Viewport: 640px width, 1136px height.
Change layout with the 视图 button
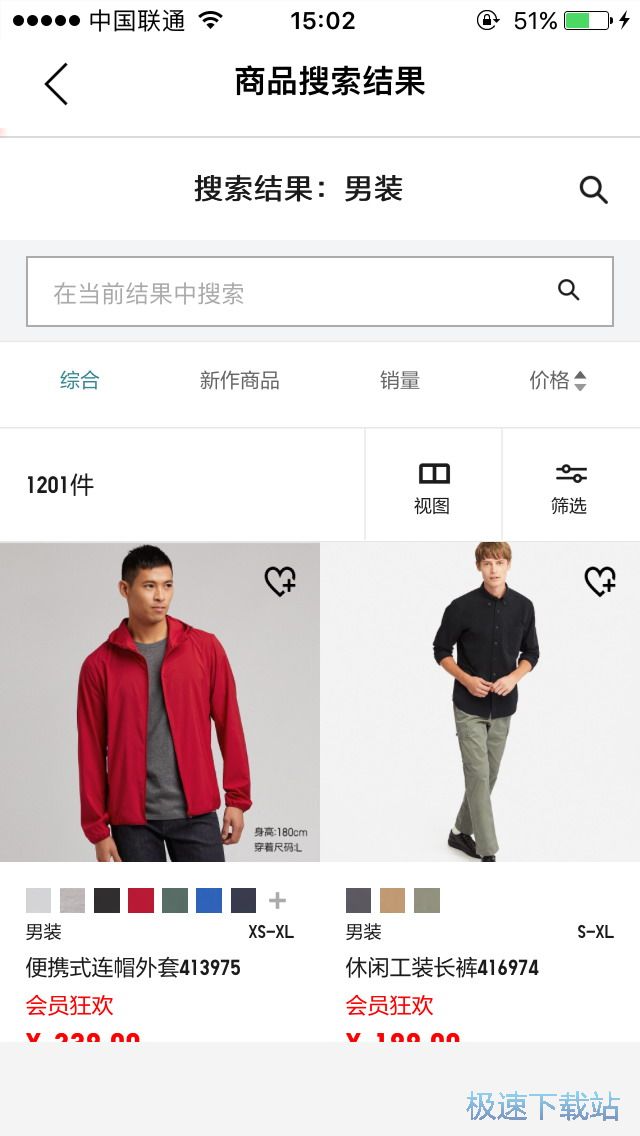[433, 486]
